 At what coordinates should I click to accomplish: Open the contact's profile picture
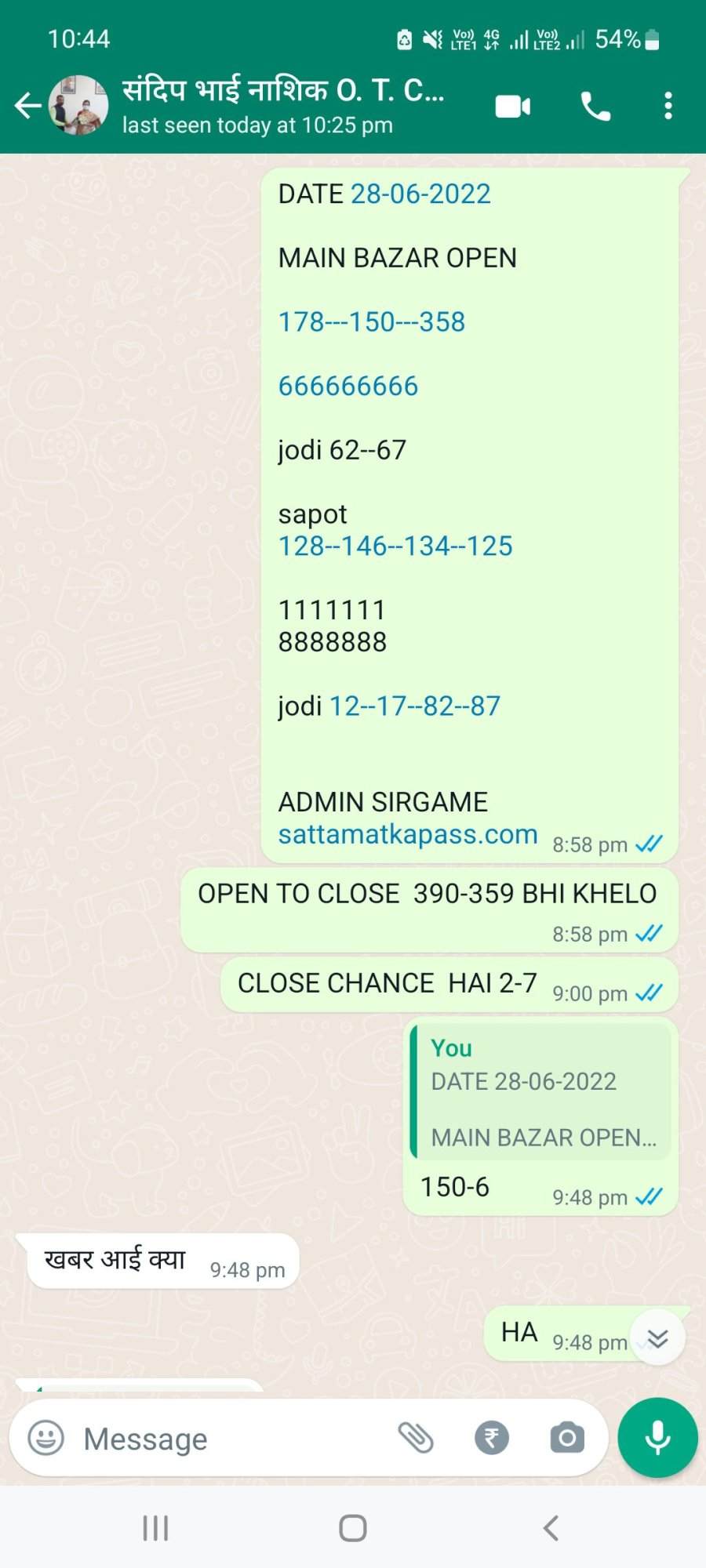click(x=78, y=106)
